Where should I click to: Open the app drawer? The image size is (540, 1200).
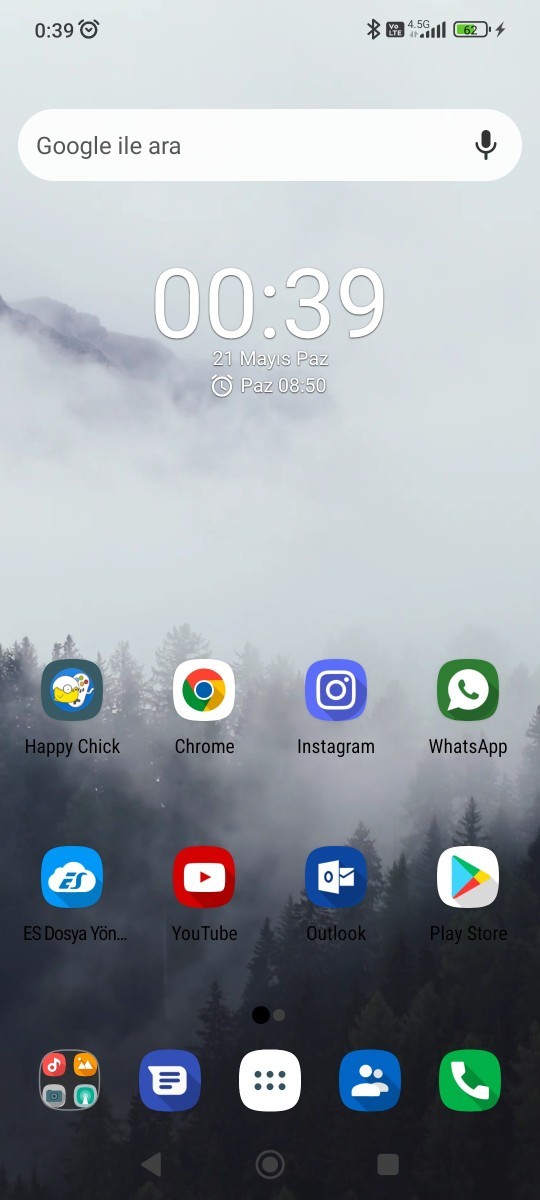coord(270,1080)
